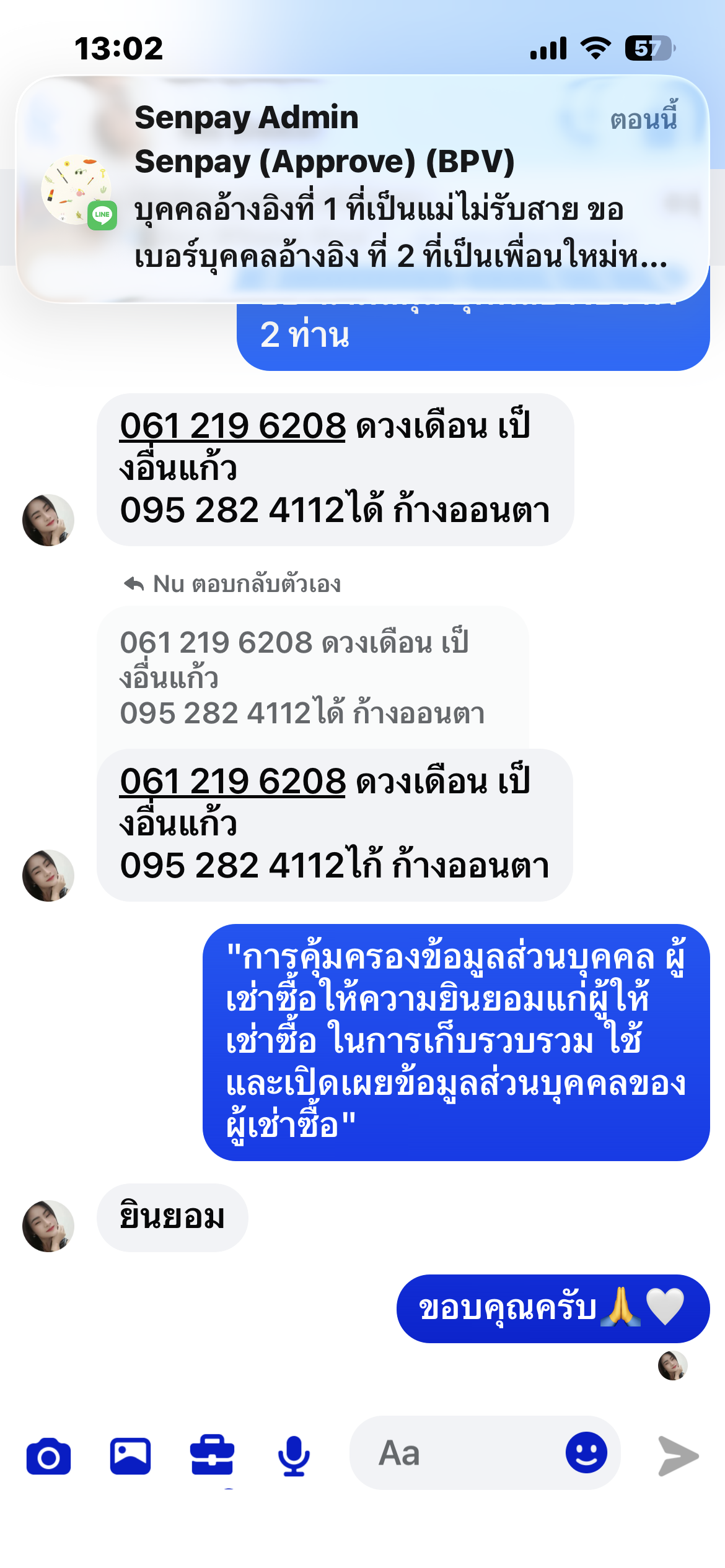Focus the Aa message input field
The height and width of the screenshot is (1568, 725).
point(459,1453)
